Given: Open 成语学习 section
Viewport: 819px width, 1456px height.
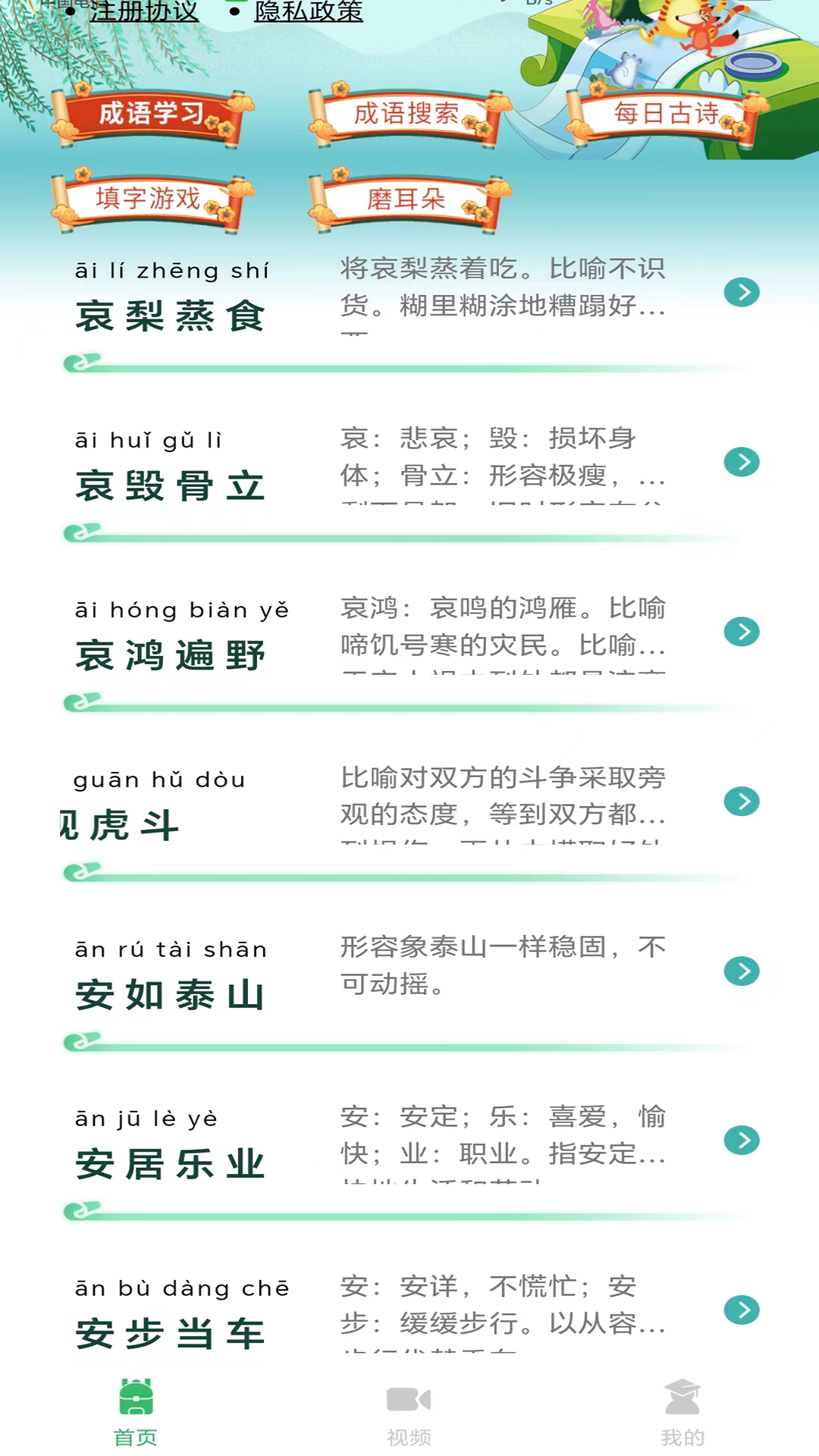Looking at the screenshot, I should pos(152,115).
